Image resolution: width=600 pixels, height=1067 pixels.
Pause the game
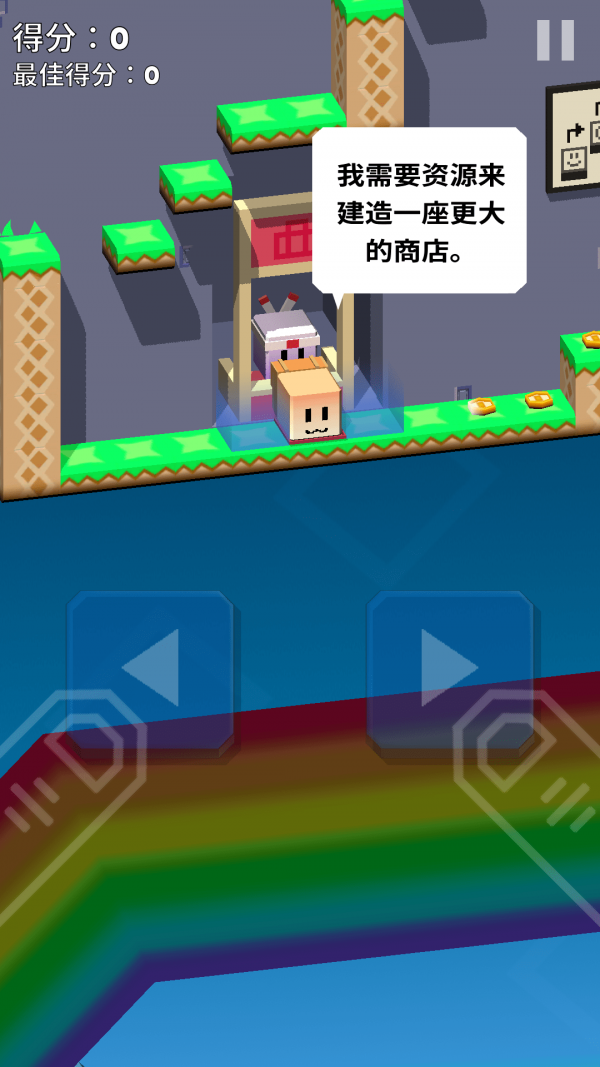pos(555,41)
